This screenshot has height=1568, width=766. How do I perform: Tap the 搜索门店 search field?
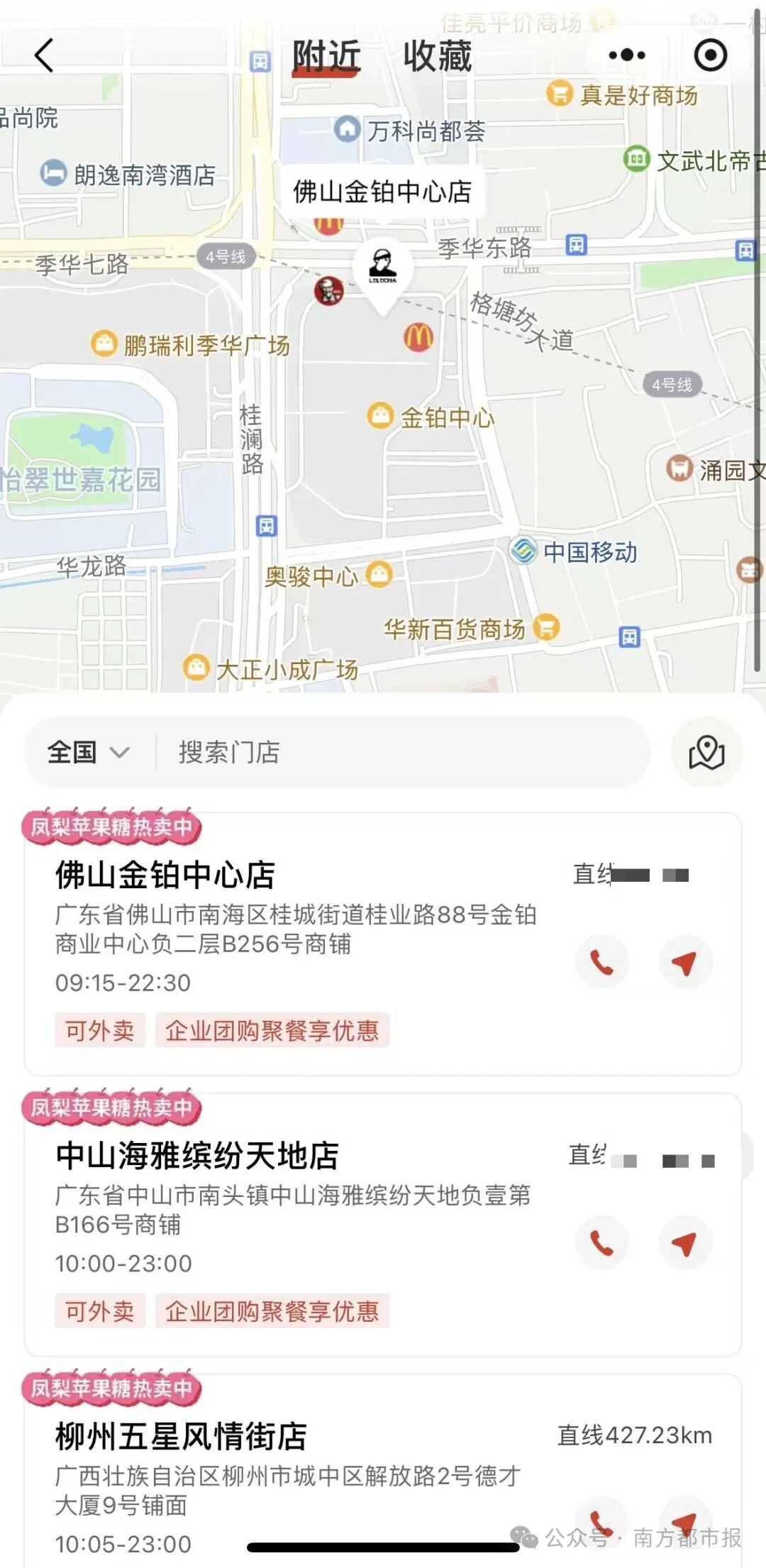(x=397, y=752)
